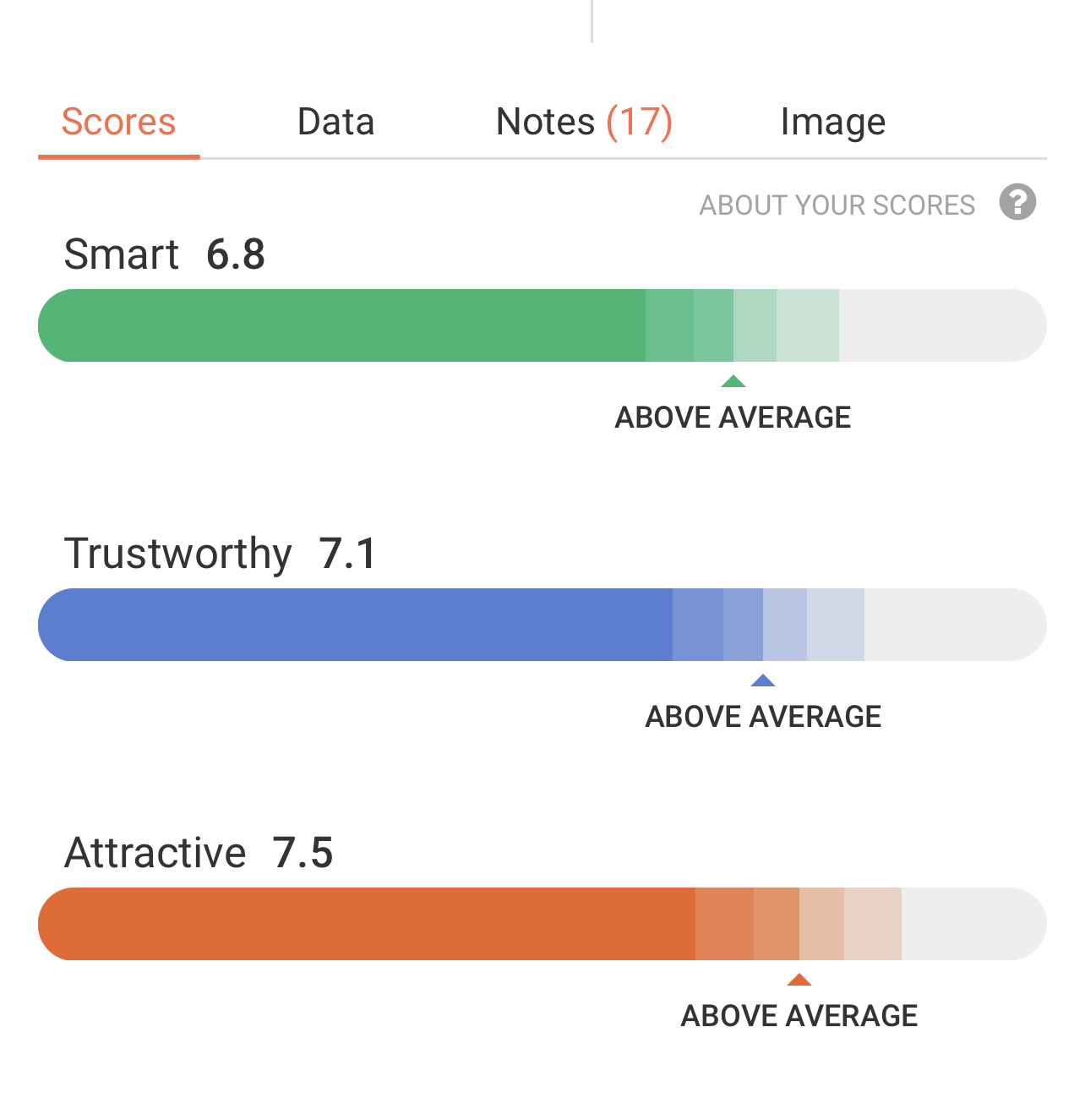
Task: Switch to the Data tab
Action: point(335,123)
